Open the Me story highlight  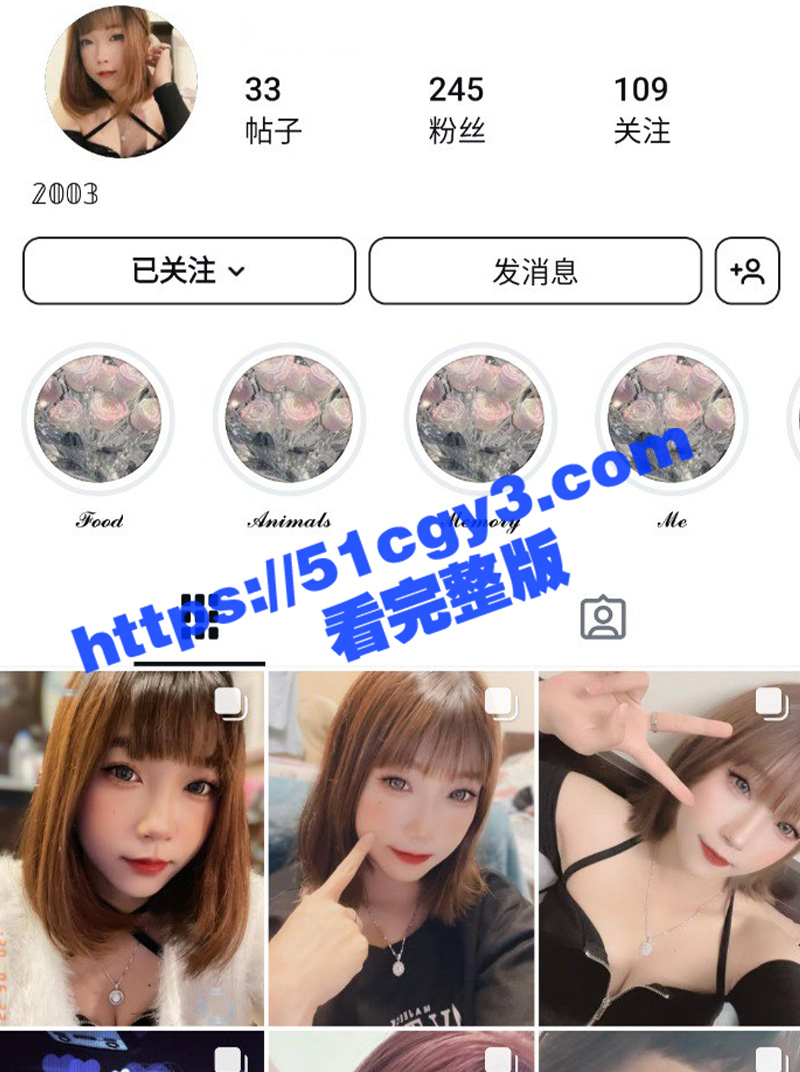(672, 417)
